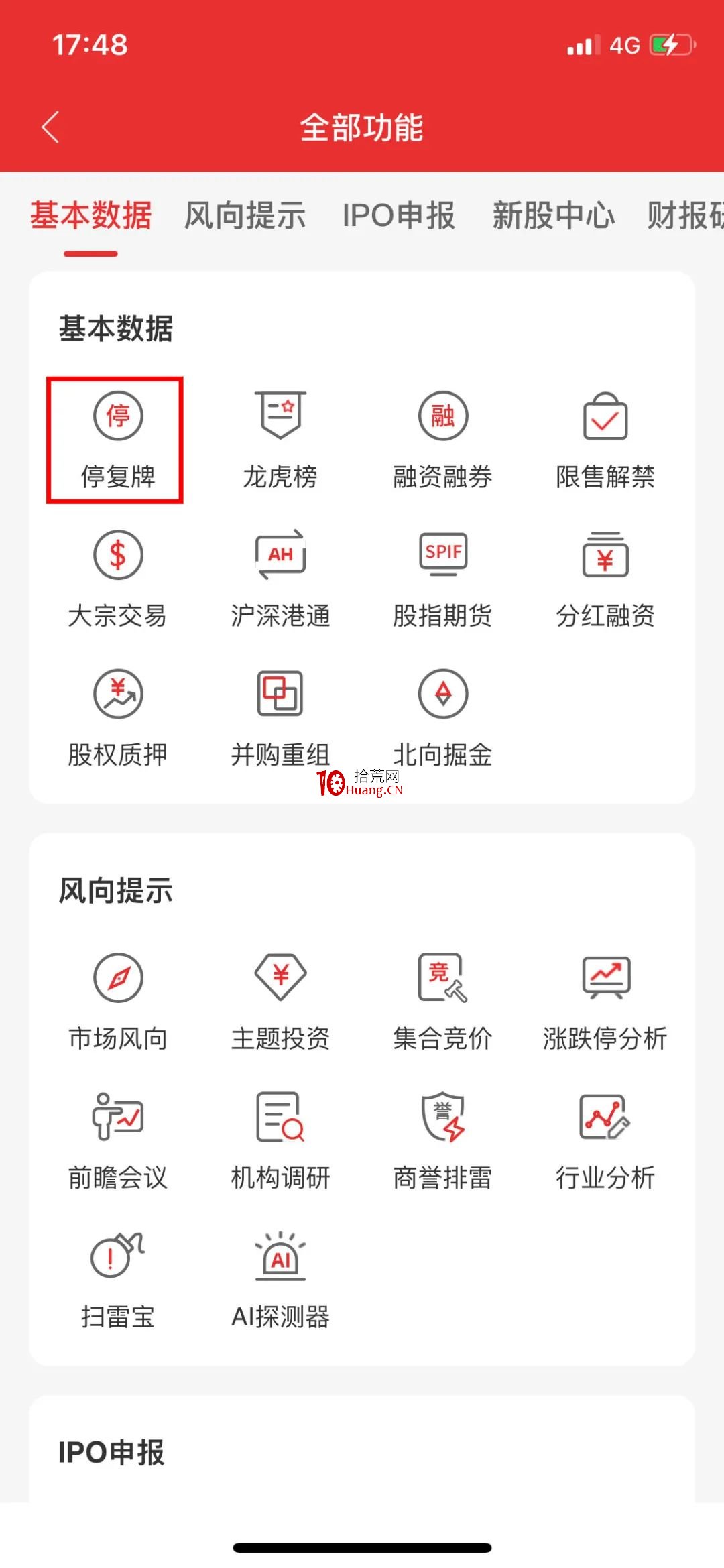Open 并购重组 feature
Image resolution: width=724 pixels, height=1568 pixels.
coord(280,719)
